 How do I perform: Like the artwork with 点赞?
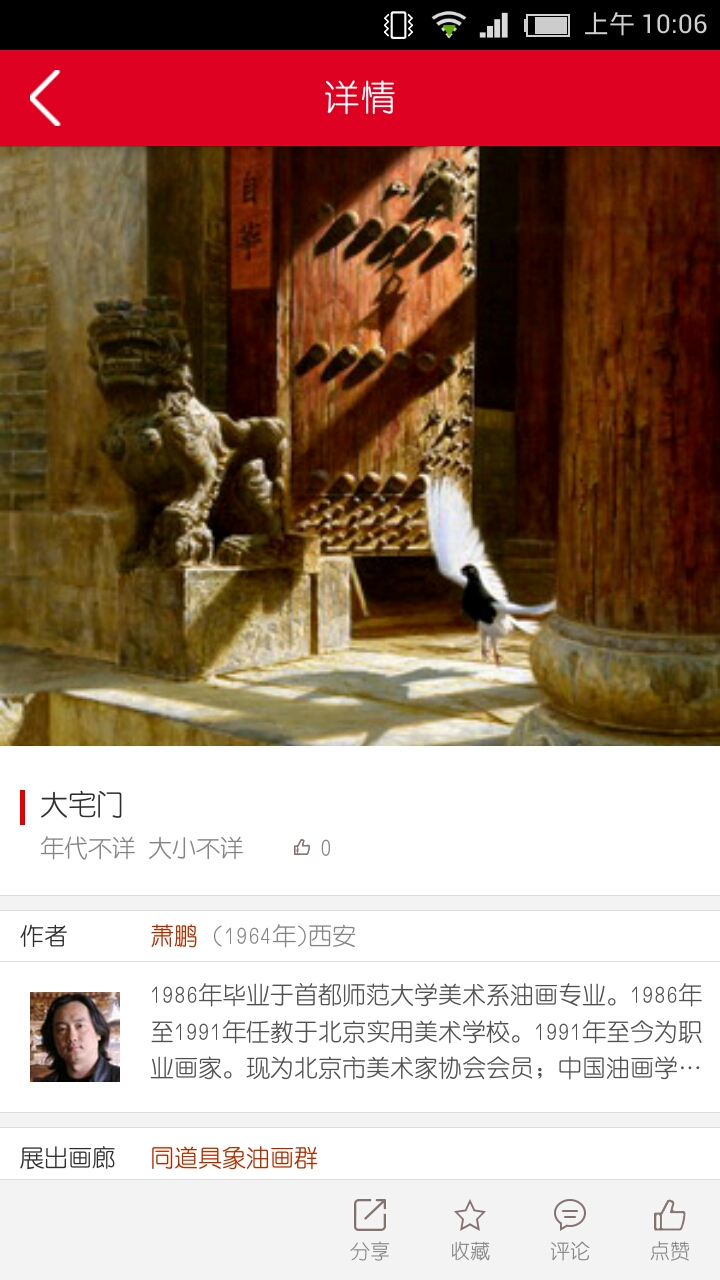(x=670, y=1230)
